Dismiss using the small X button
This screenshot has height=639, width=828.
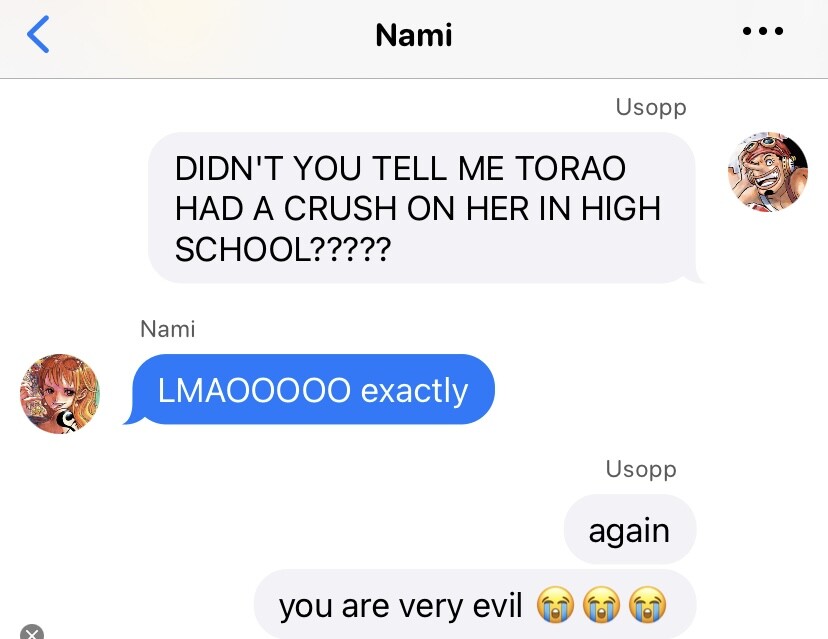pyautogui.click(x=33, y=631)
